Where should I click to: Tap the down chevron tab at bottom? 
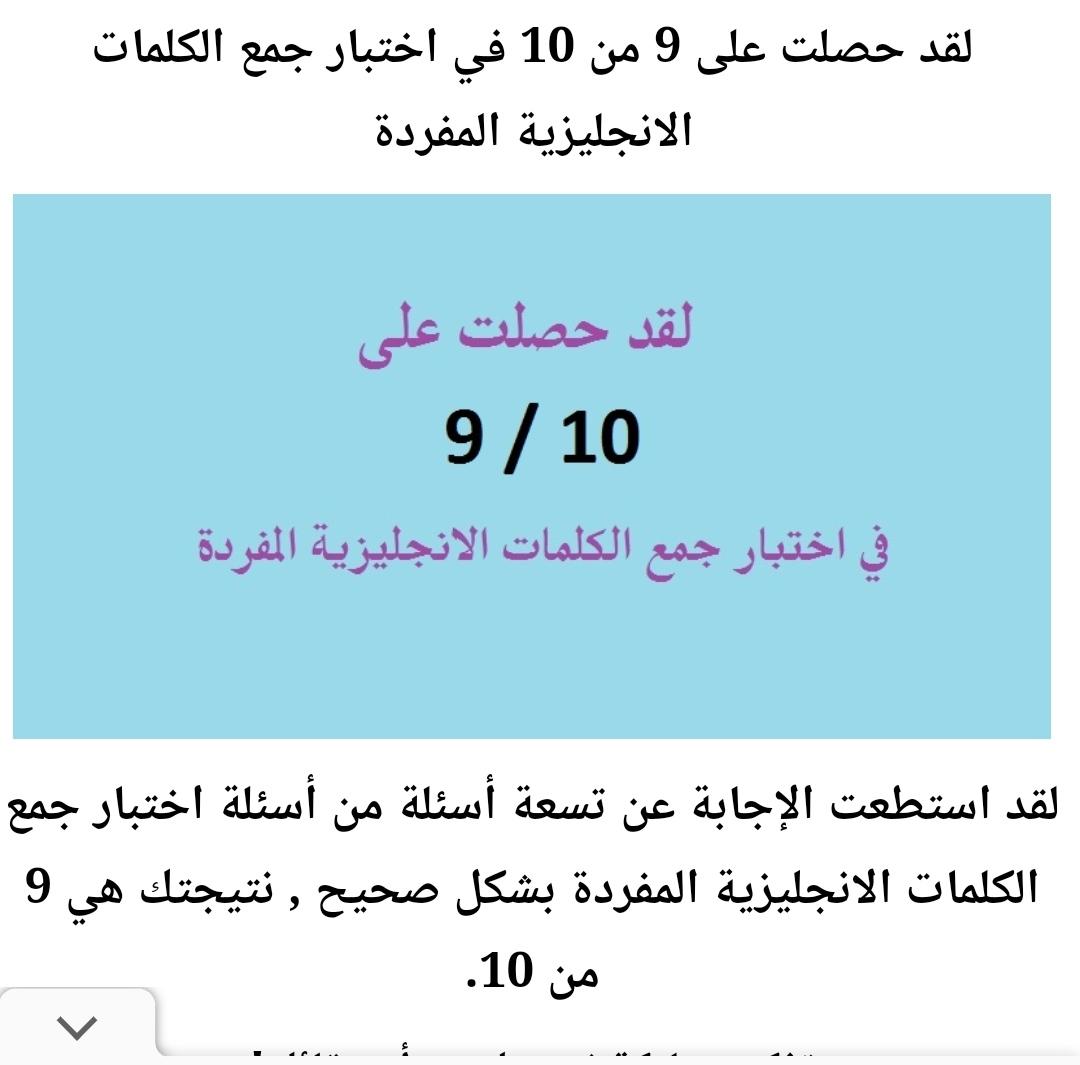pyautogui.click(x=77, y=1027)
